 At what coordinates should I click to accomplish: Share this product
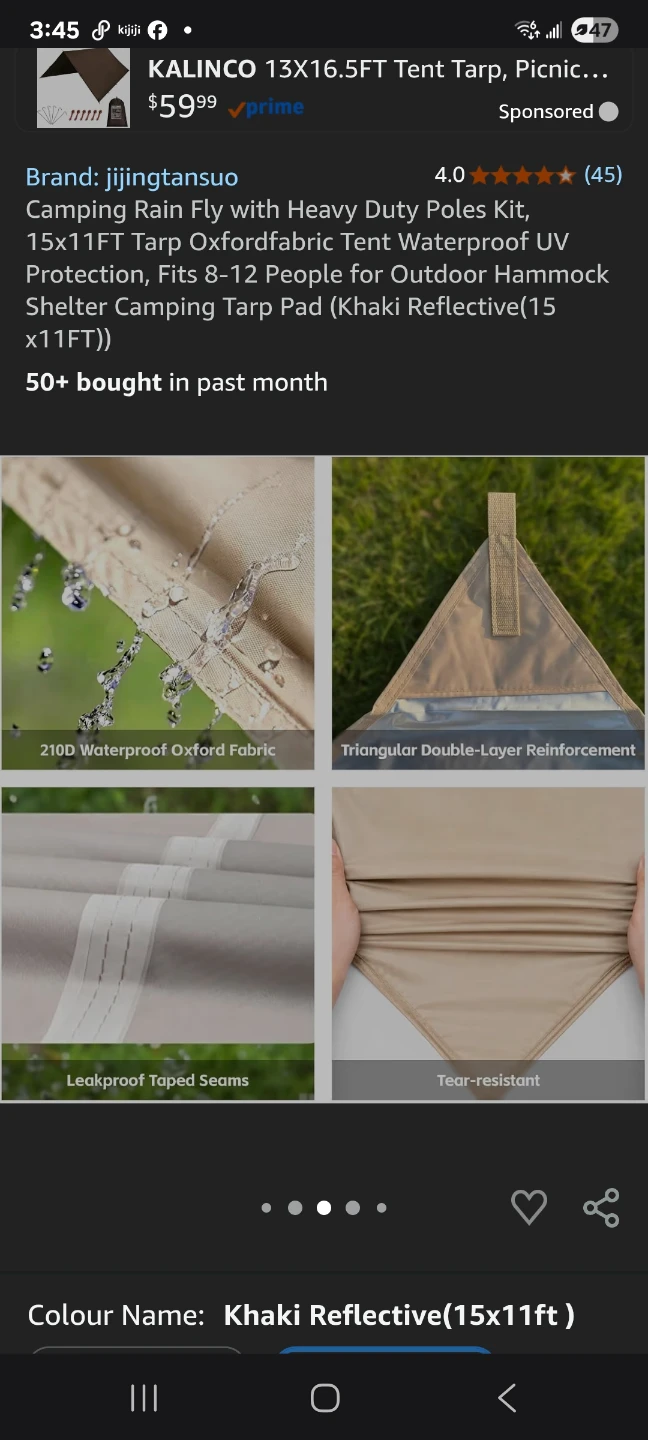601,1207
